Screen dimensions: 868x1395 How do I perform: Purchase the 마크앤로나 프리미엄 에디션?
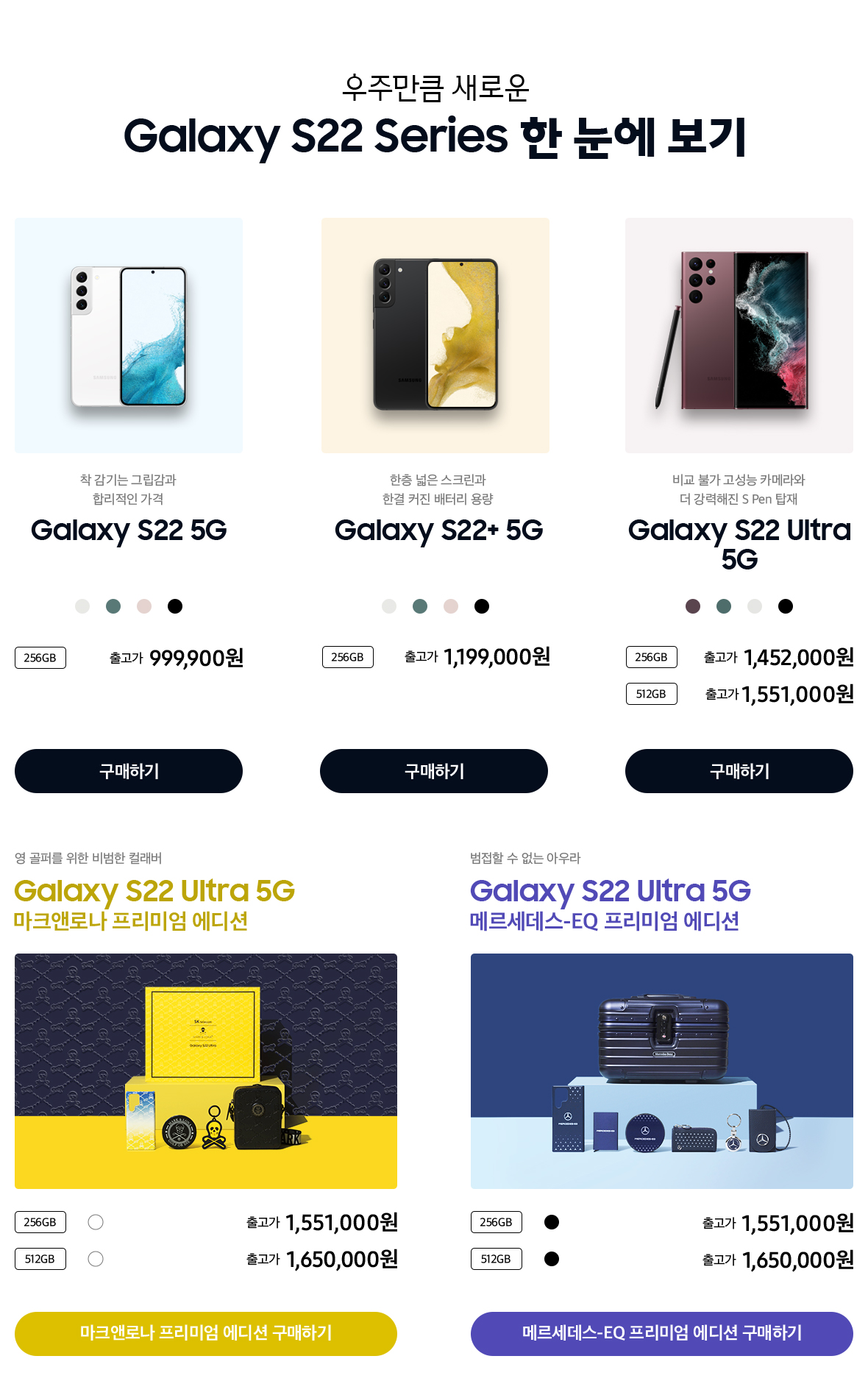(x=206, y=1333)
